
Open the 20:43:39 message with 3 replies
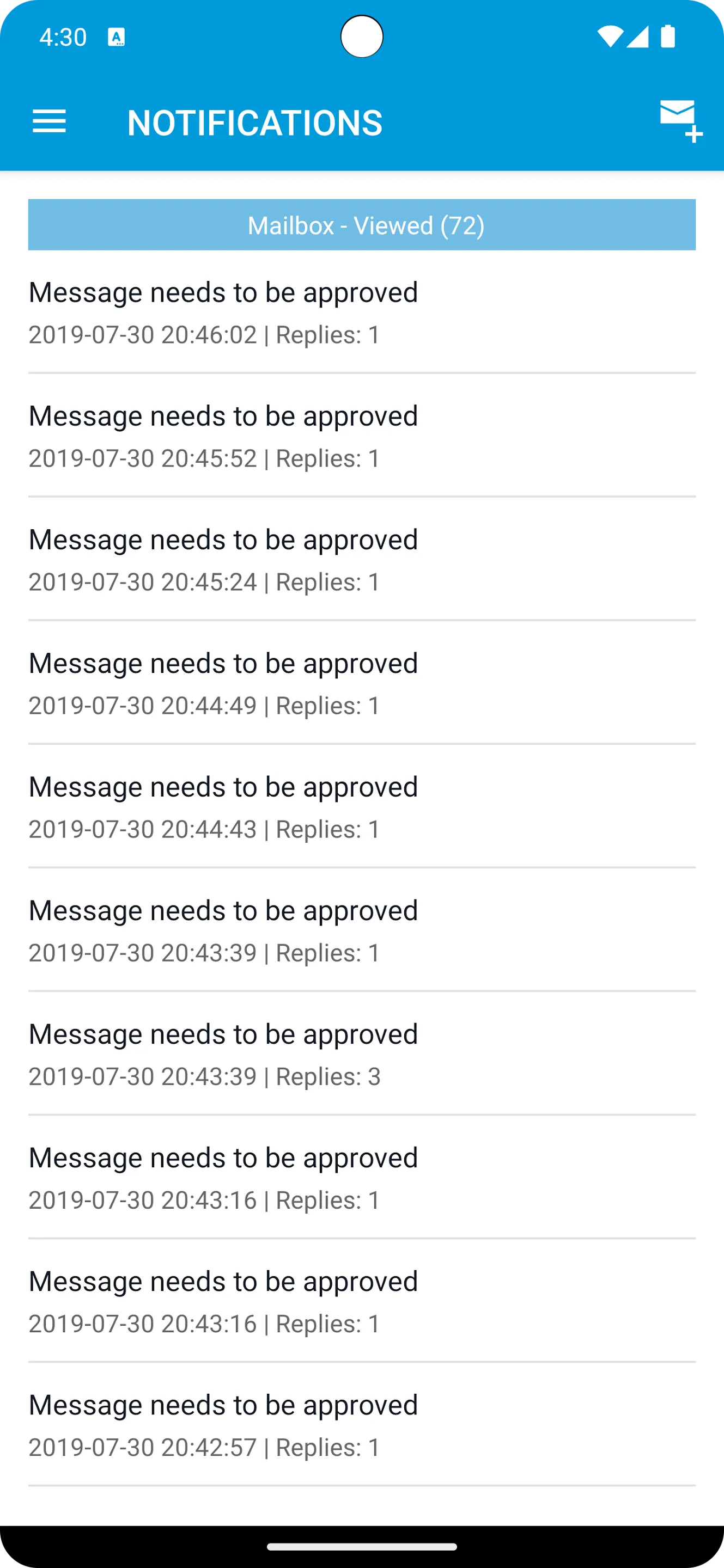pyautogui.click(x=362, y=1053)
